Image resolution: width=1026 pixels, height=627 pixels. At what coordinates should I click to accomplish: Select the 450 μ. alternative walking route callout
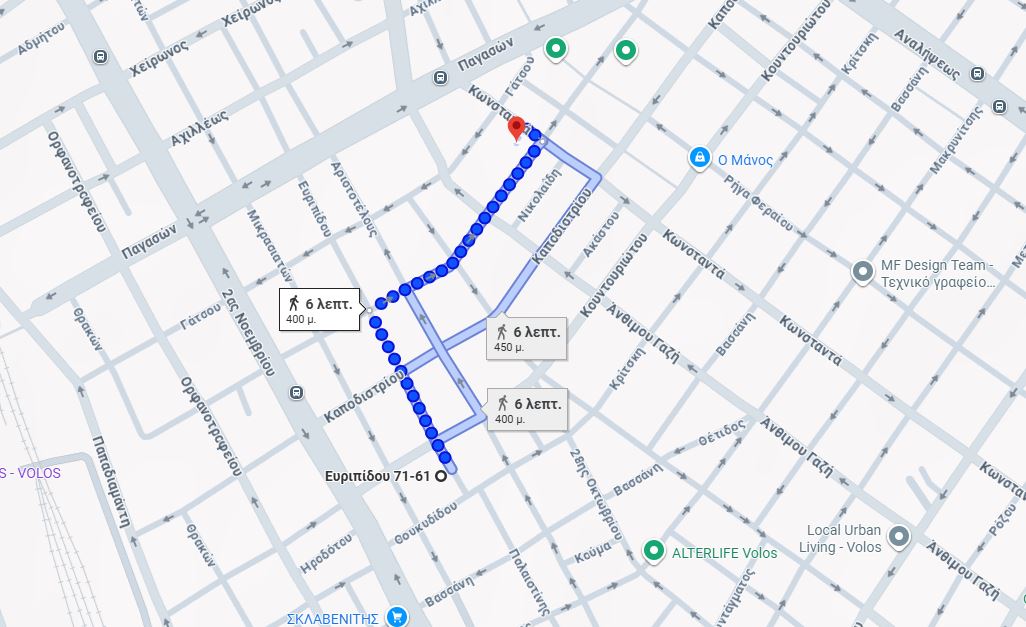point(529,339)
